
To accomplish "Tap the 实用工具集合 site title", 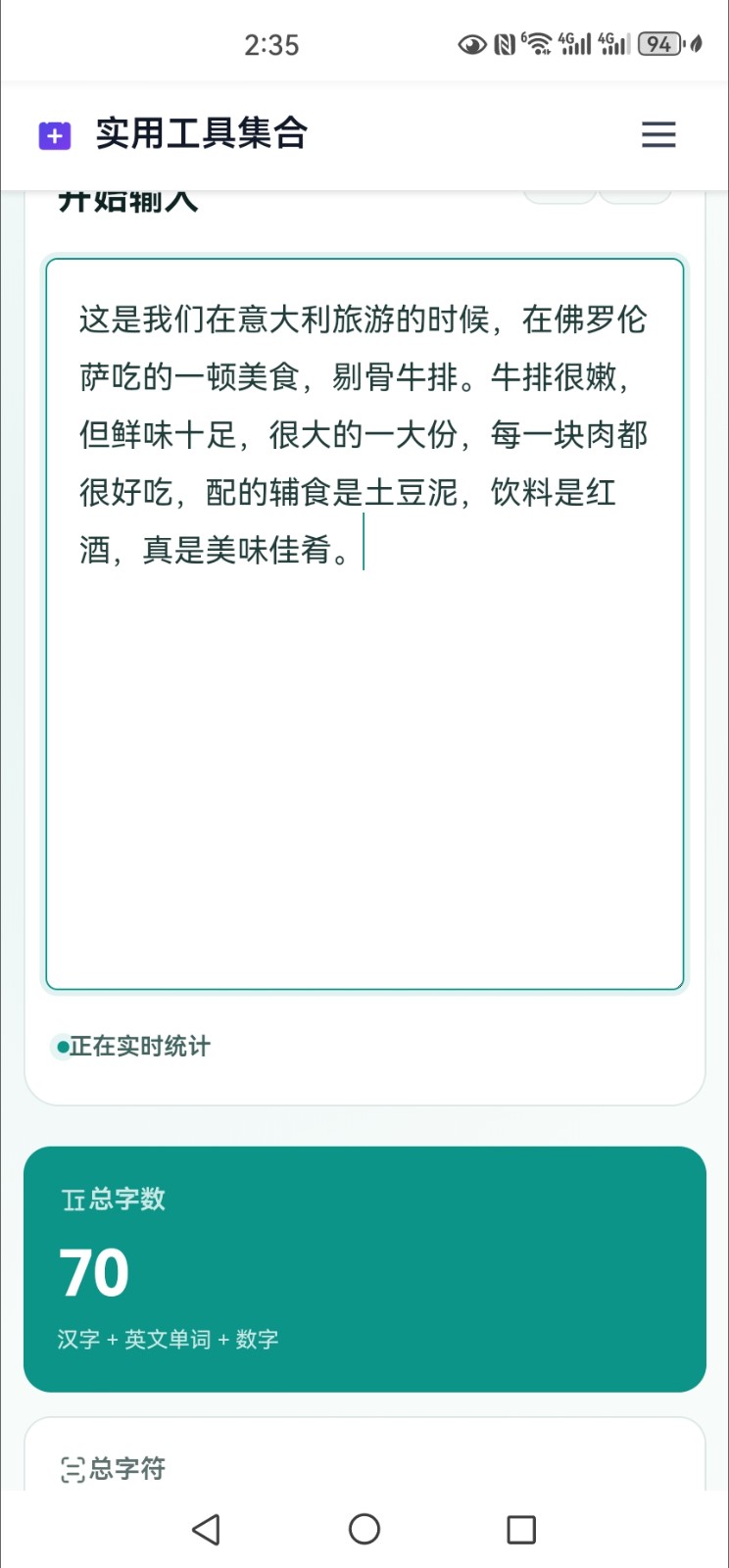I will 202,133.
